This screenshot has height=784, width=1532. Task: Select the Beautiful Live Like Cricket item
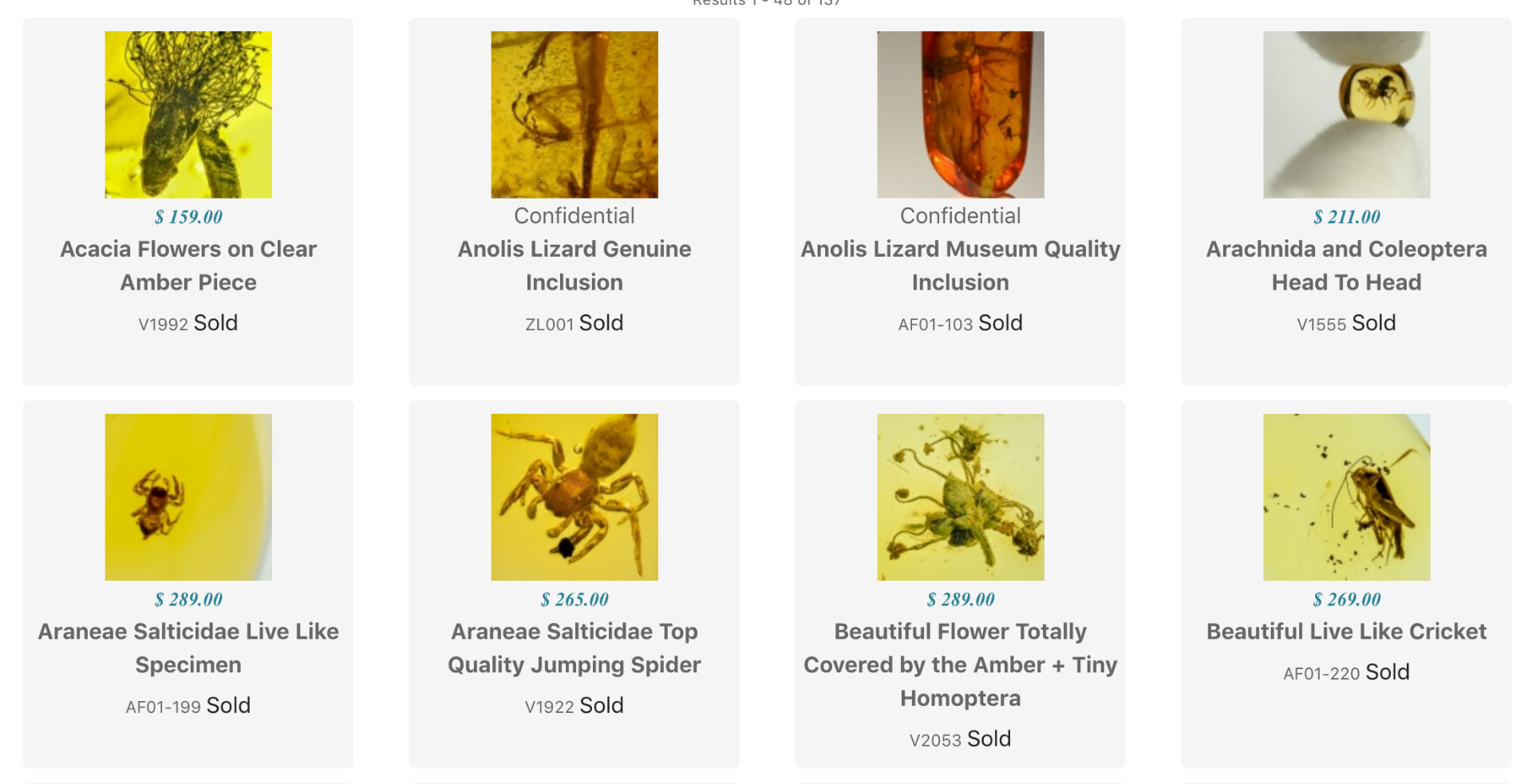pyautogui.click(x=1346, y=631)
